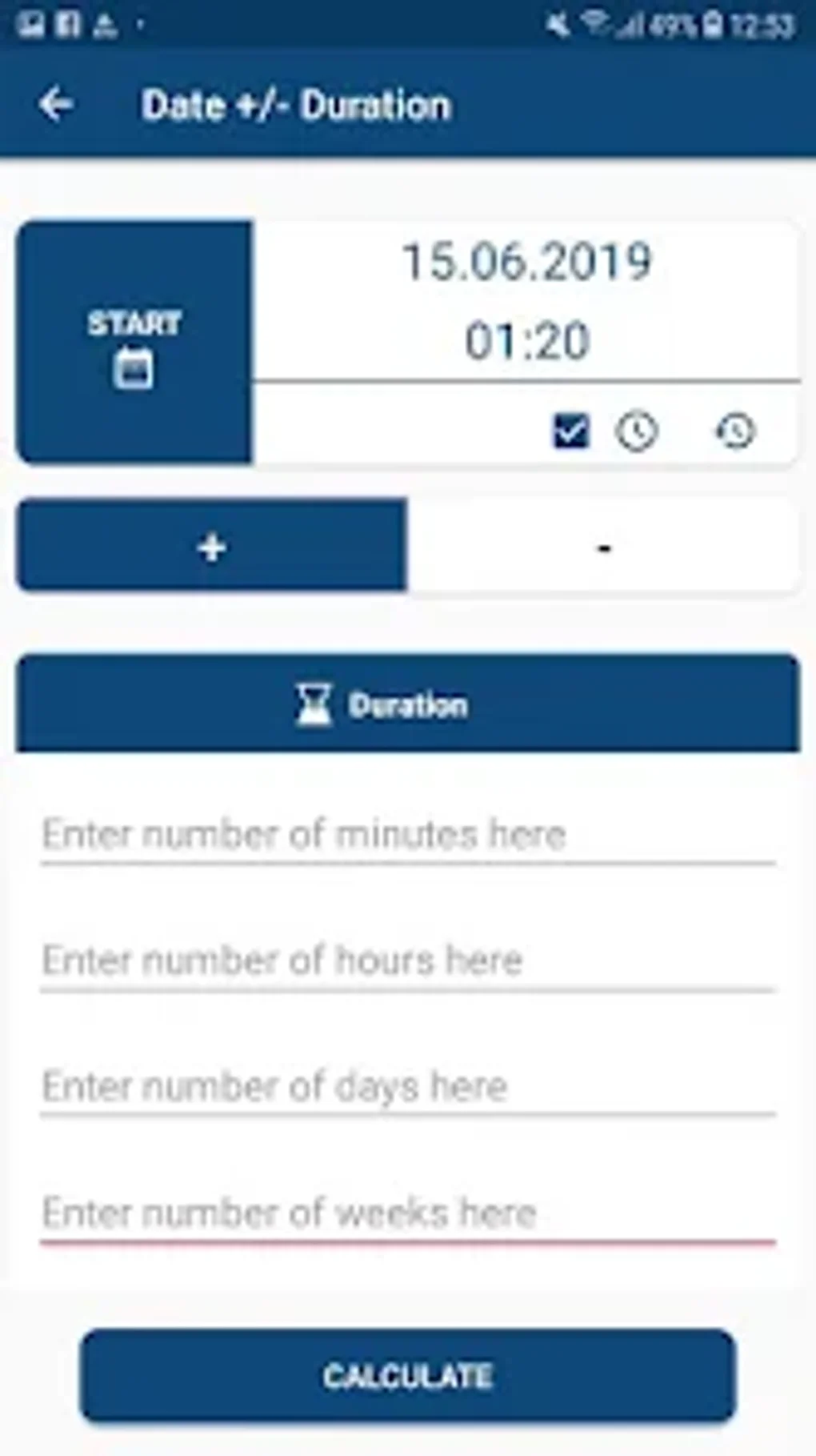Tap the CALCULATE button

(x=408, y=1376)
